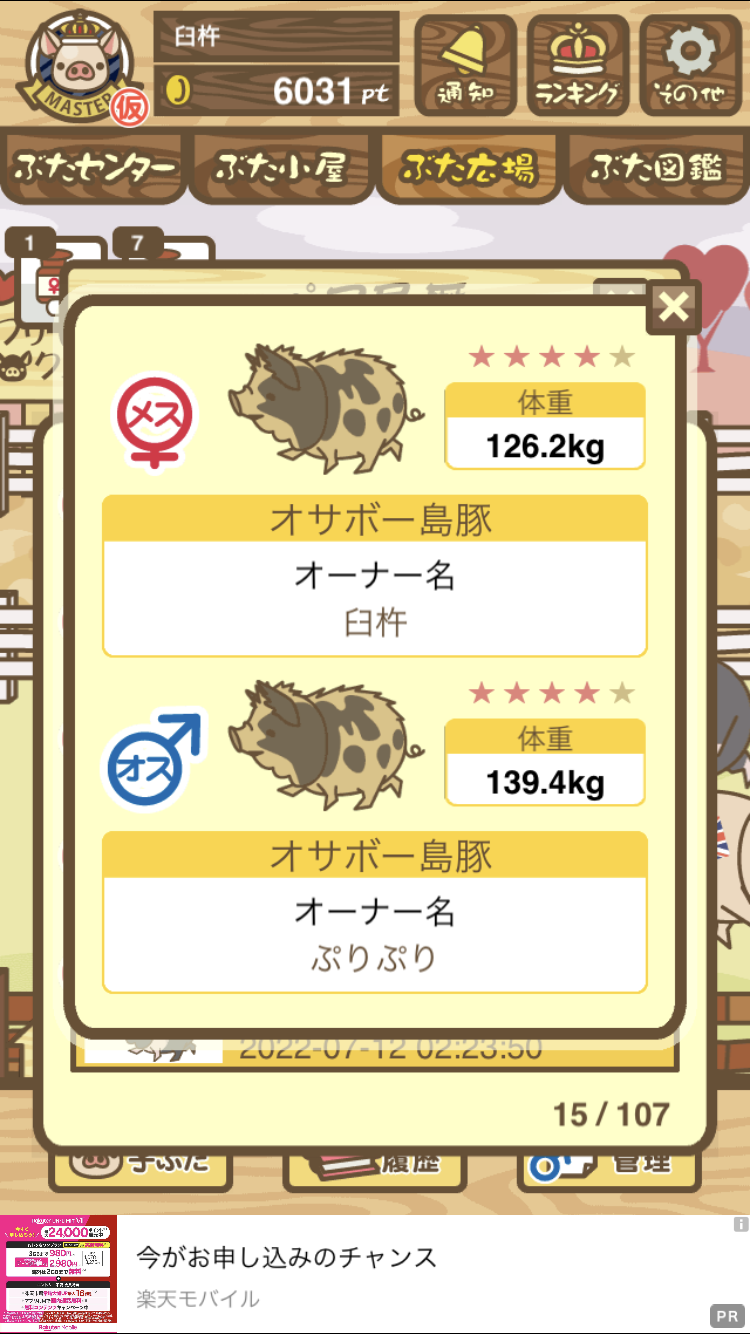The height and width of the screenshot is (1334, 750).
Task: Switch to the ぶた広場 tab
Action: click(x=468, y=168)
